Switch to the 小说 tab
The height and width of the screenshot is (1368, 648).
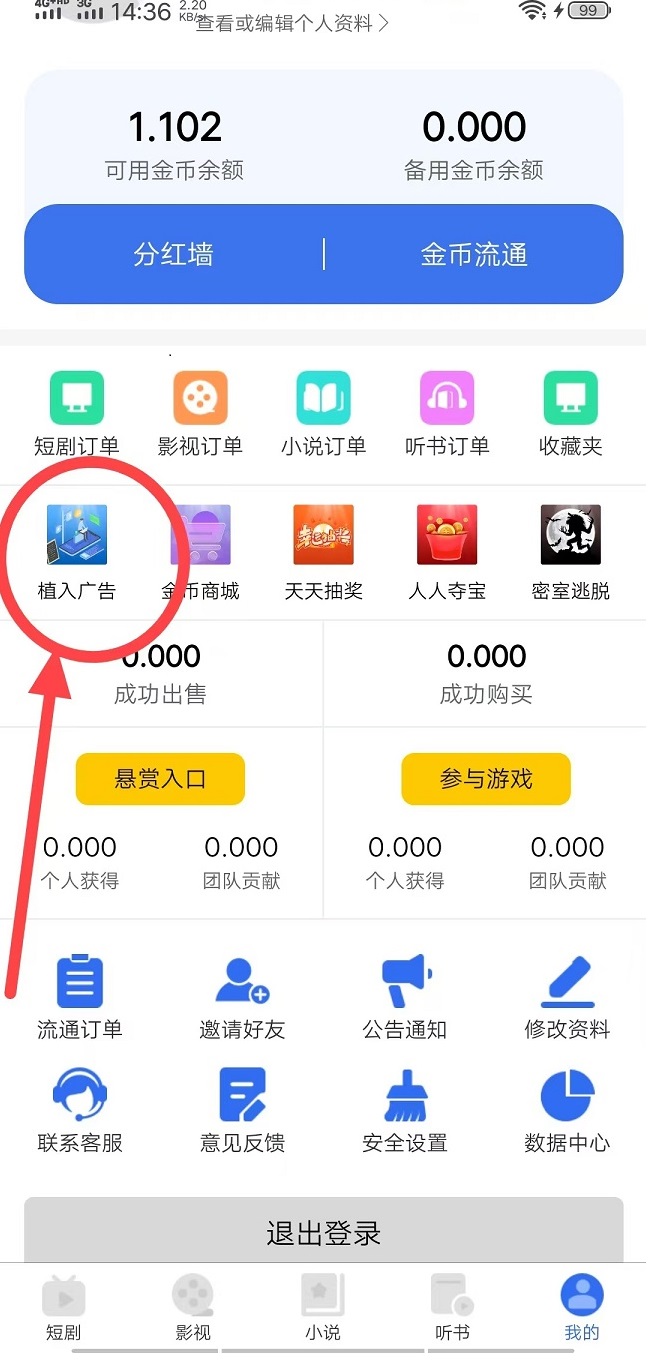pyautogui.click(x=323, y=1308)
